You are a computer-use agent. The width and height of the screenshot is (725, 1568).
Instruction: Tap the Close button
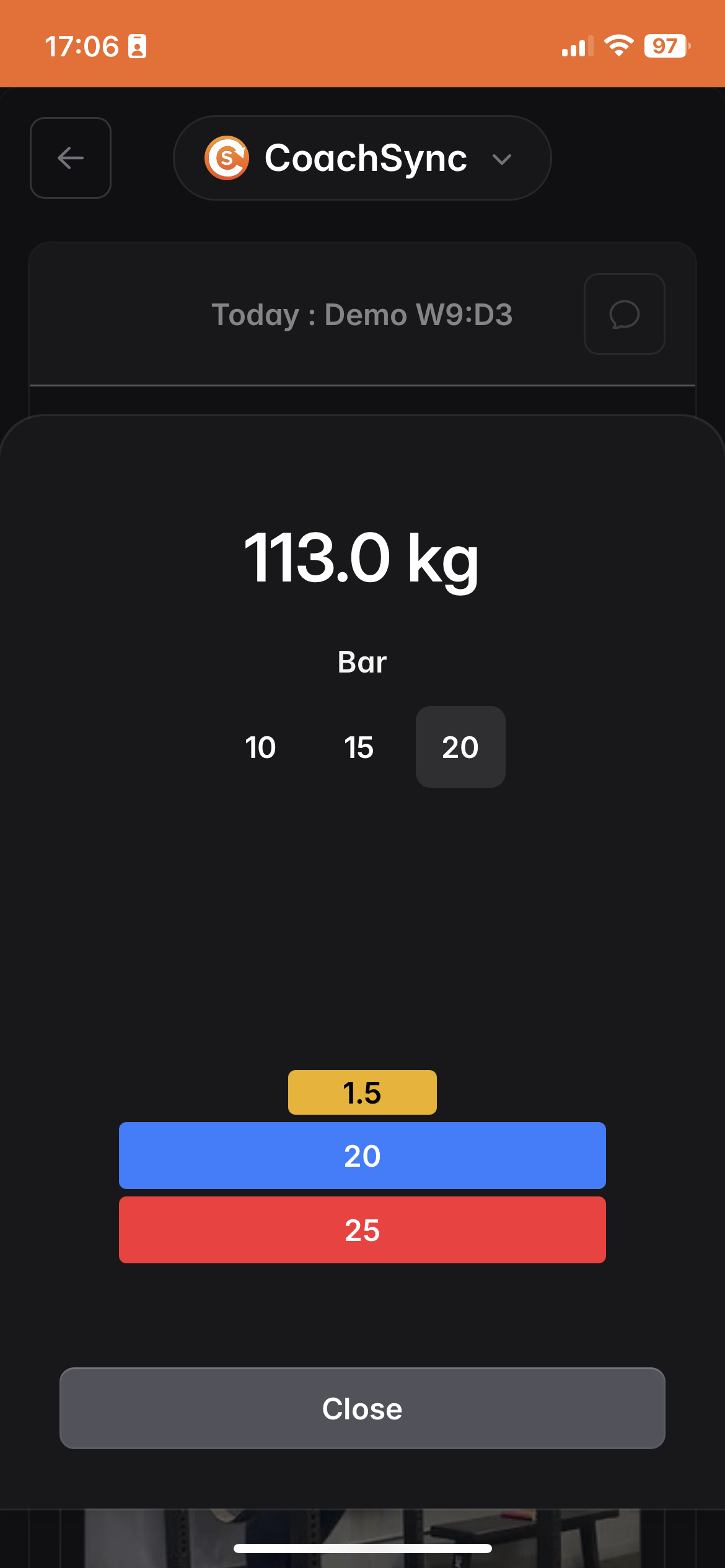[x=362, y=1409]
